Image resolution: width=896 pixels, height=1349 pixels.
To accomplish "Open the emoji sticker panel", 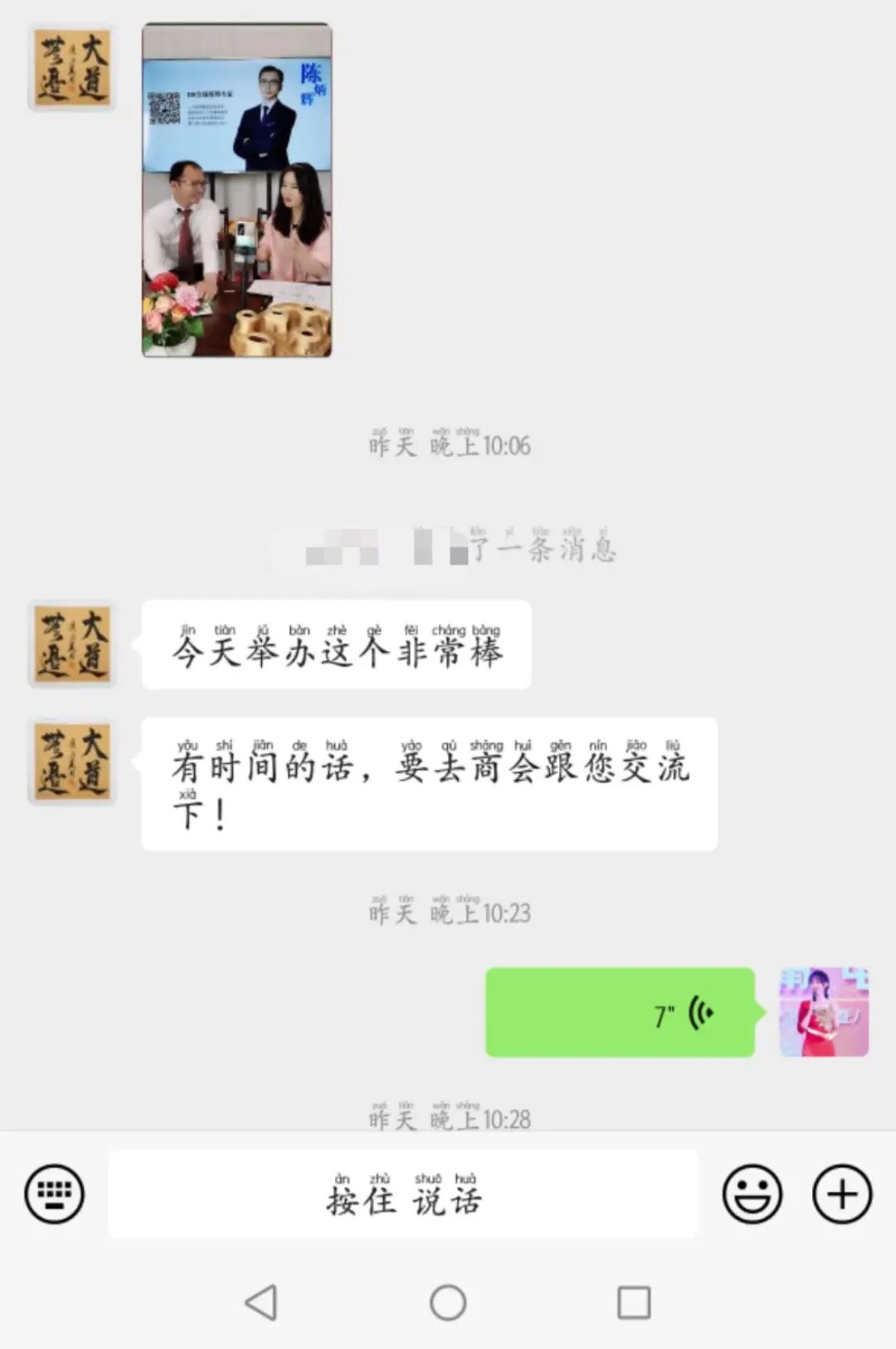I will click(752, 1194).
